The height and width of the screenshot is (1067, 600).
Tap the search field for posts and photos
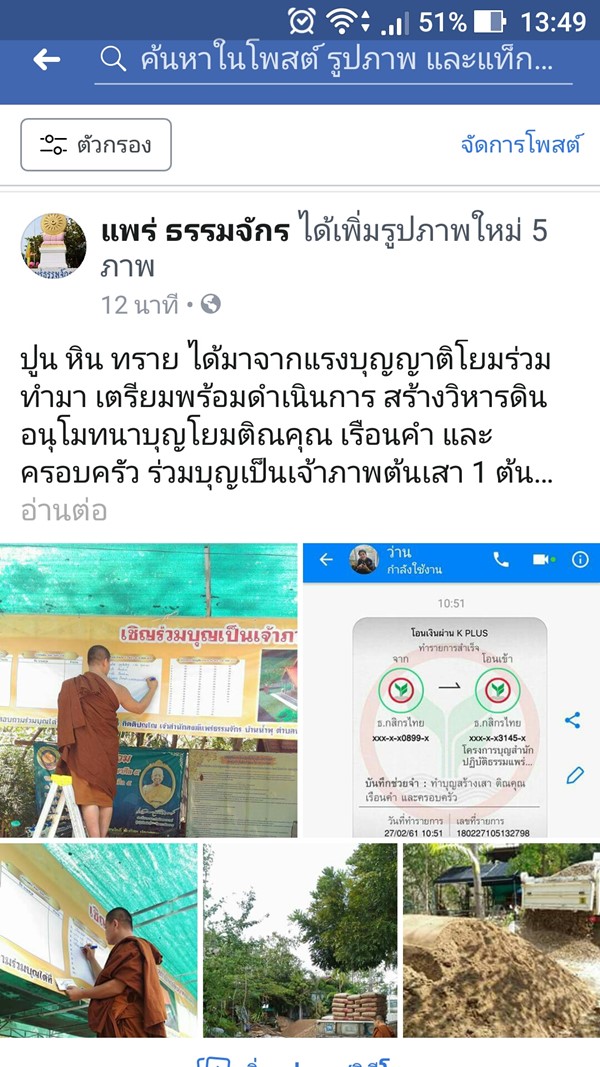(x=335, y=60)
